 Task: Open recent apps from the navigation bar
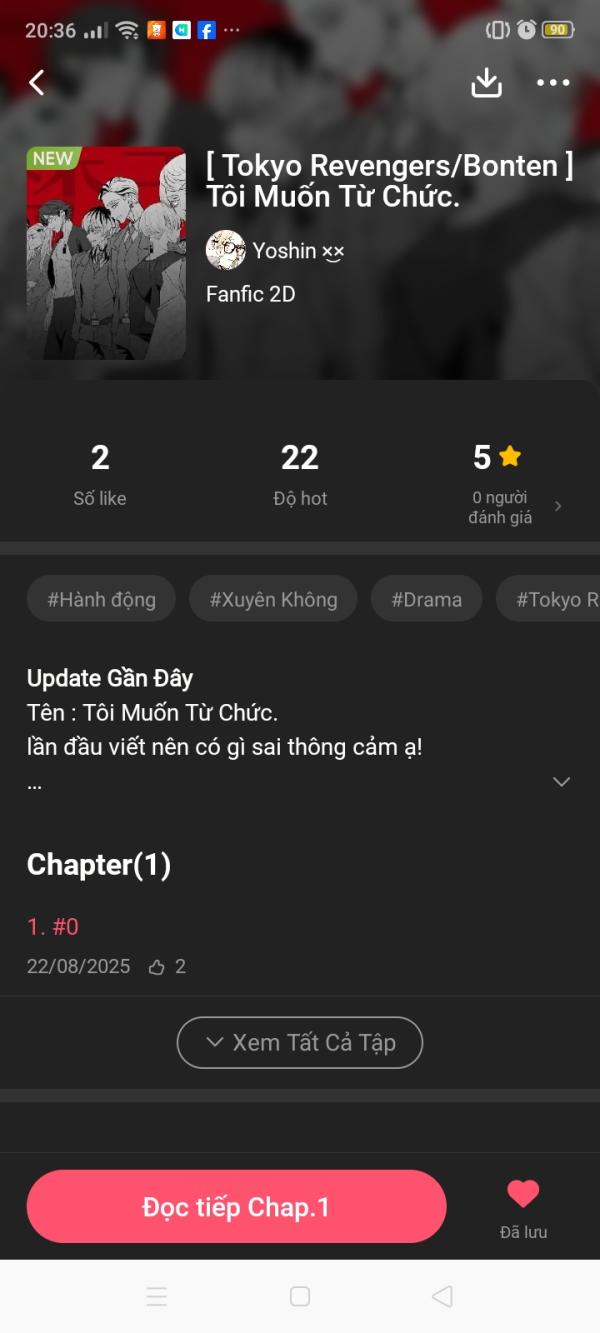157,1296
